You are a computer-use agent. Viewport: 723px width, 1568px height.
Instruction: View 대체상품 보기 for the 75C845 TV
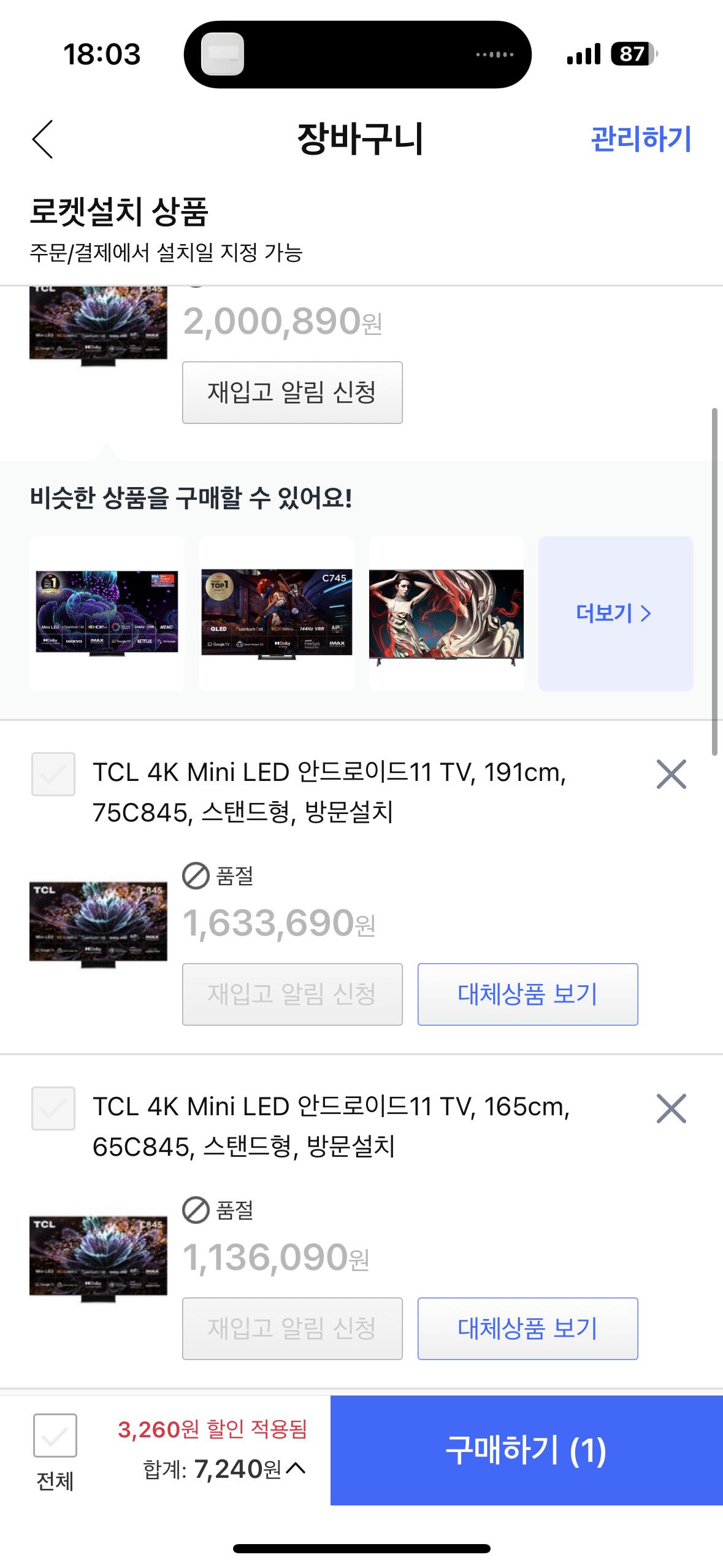click(527, 994)
